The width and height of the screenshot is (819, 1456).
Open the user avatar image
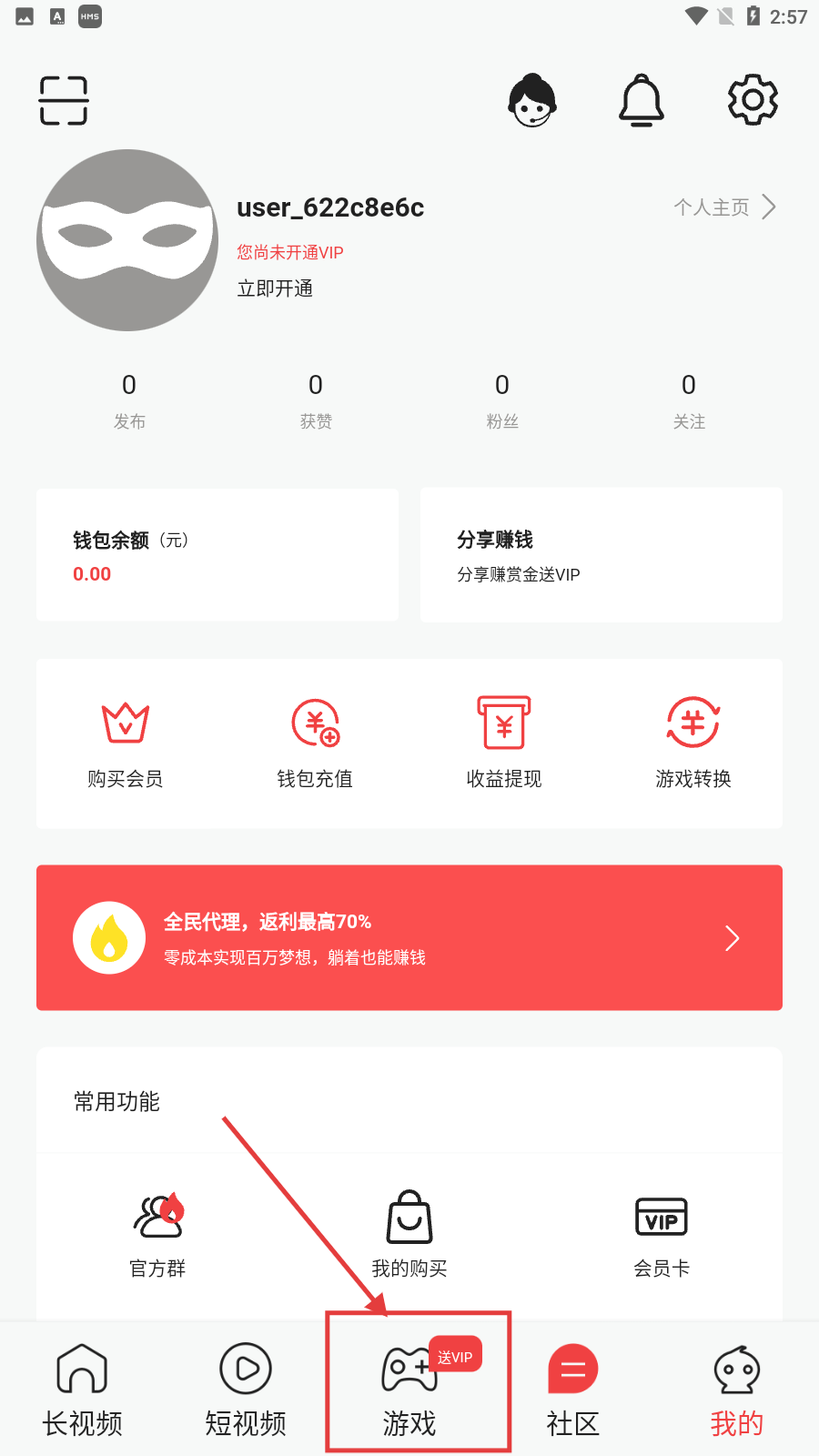(127, 240)
